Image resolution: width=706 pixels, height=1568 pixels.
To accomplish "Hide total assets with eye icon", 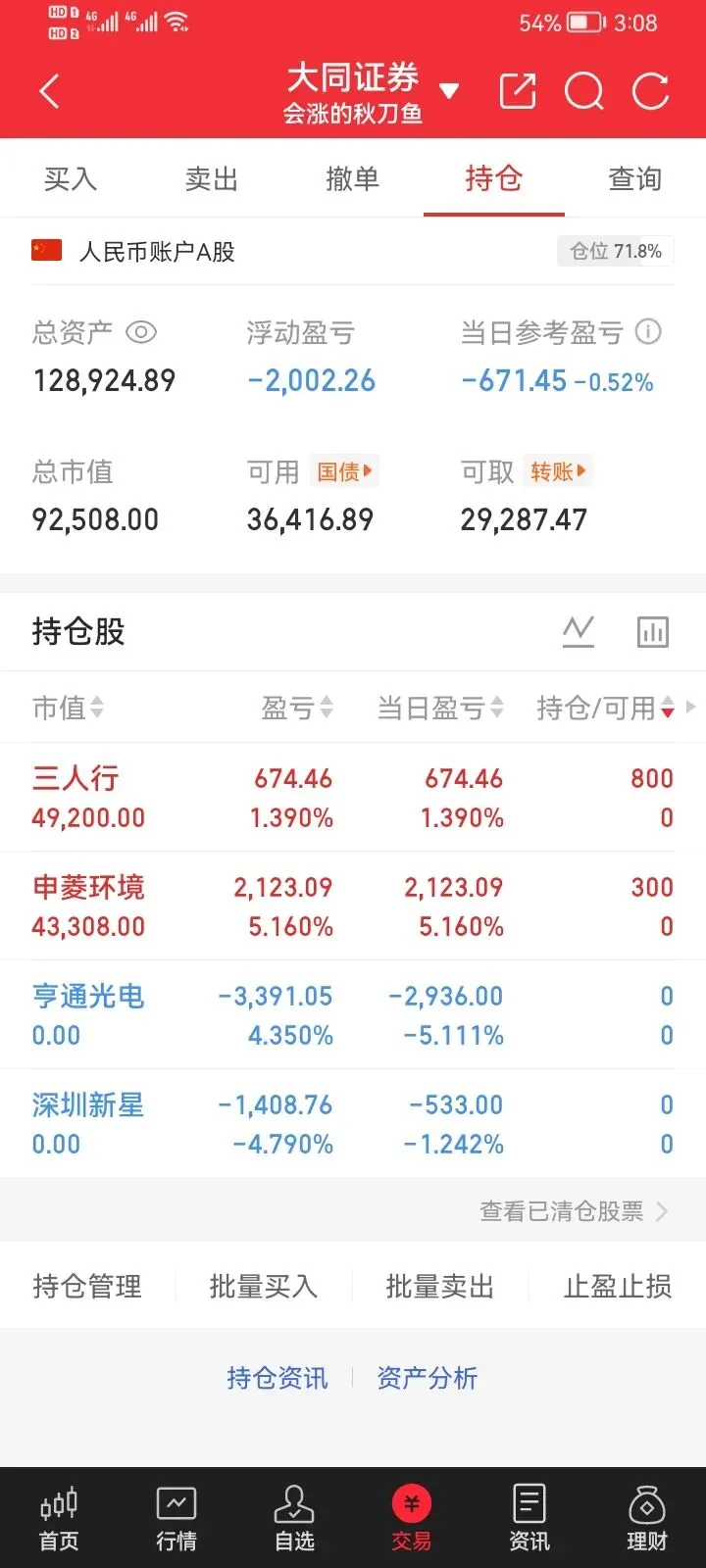I will [x=141, y=332].
